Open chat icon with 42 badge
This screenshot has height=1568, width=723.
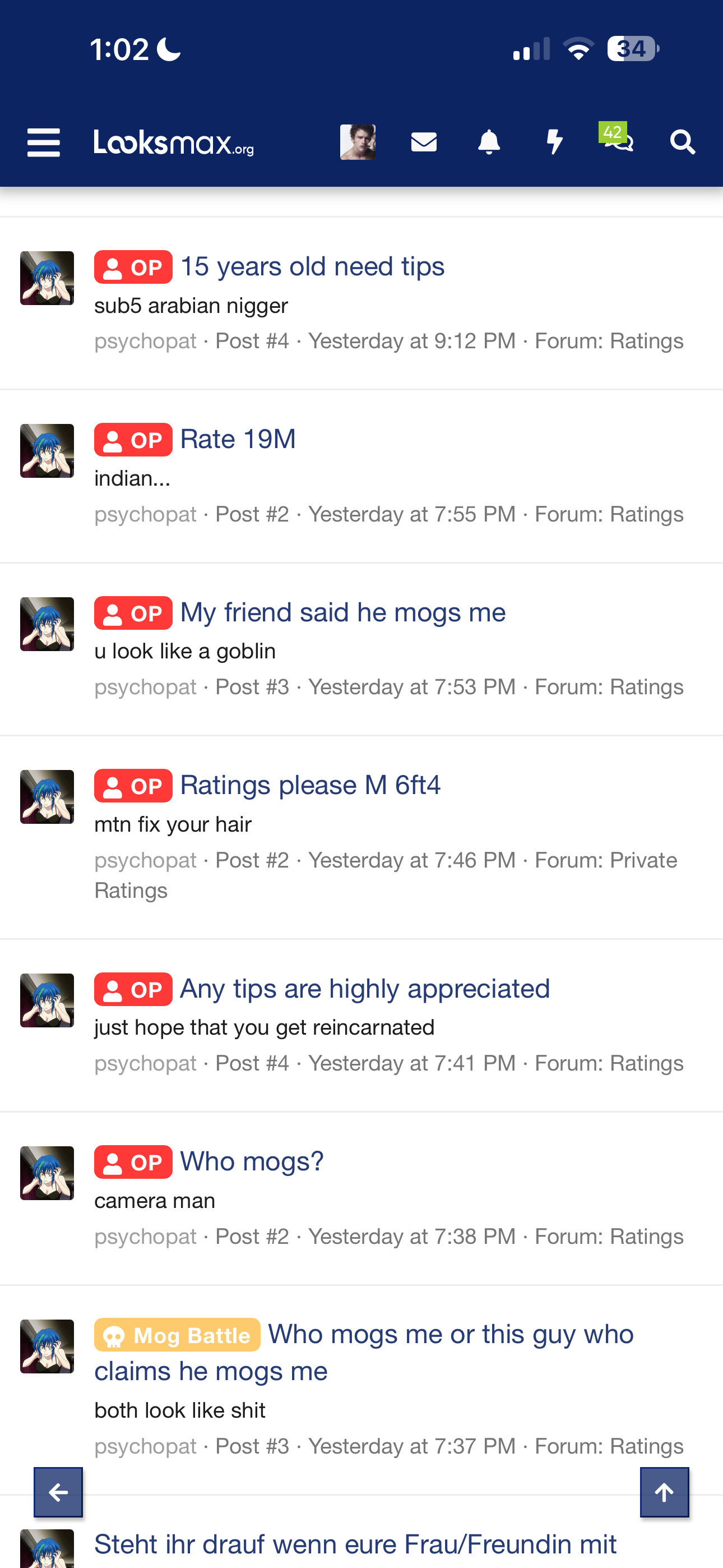tap(618, 140)
